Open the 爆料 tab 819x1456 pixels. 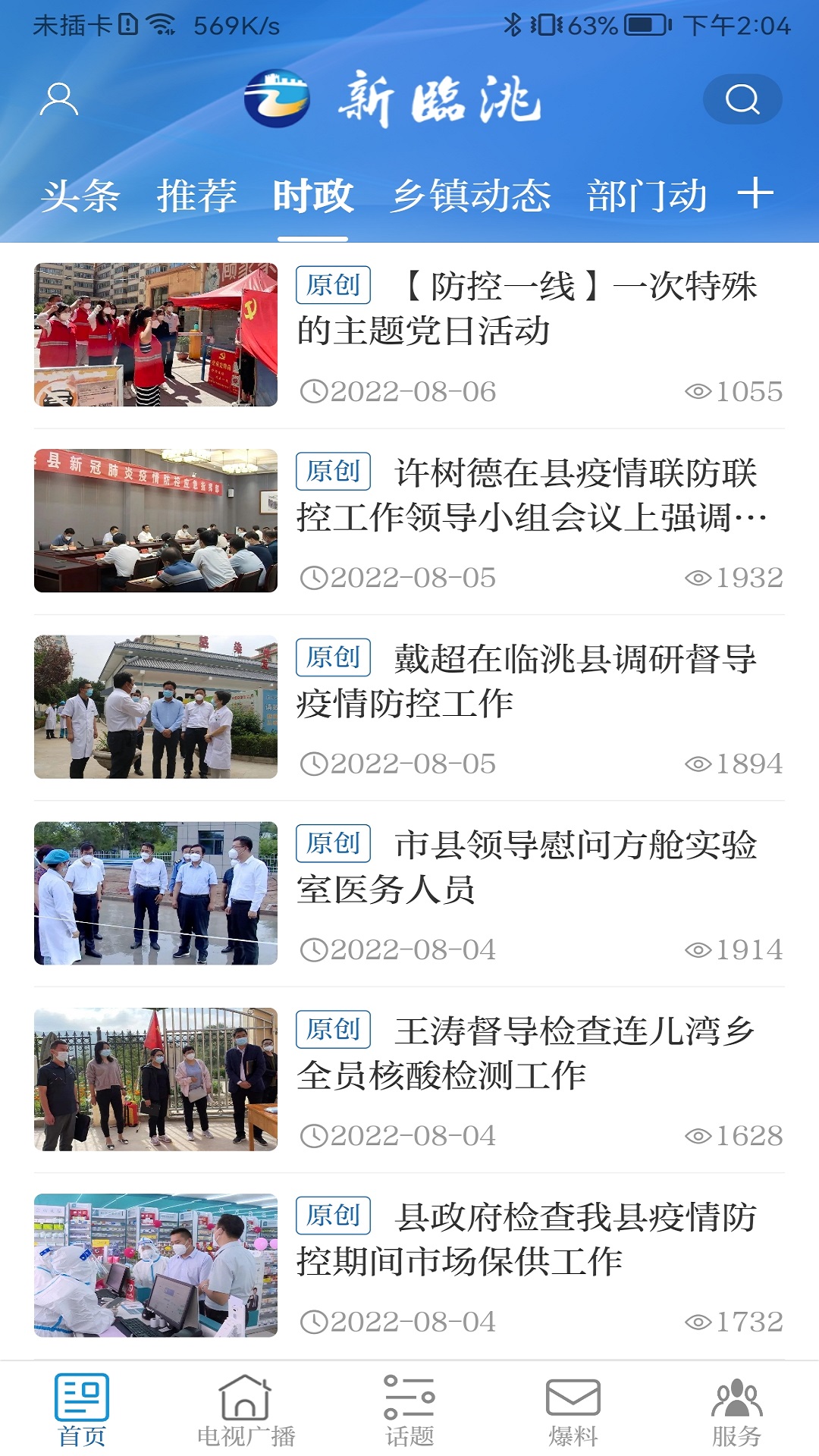coord(573,1409)
